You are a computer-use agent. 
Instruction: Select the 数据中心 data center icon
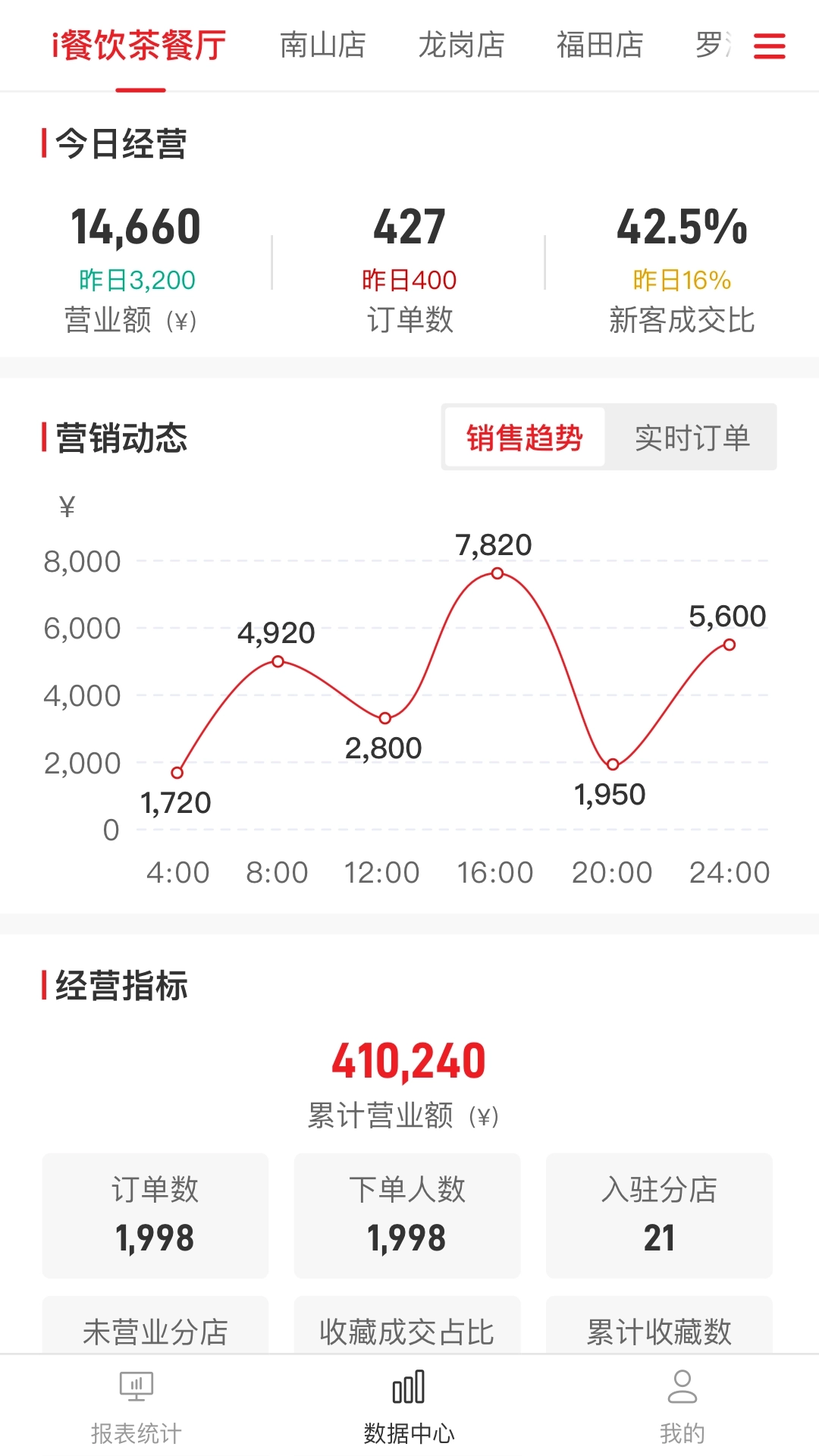coord(409,1407)
